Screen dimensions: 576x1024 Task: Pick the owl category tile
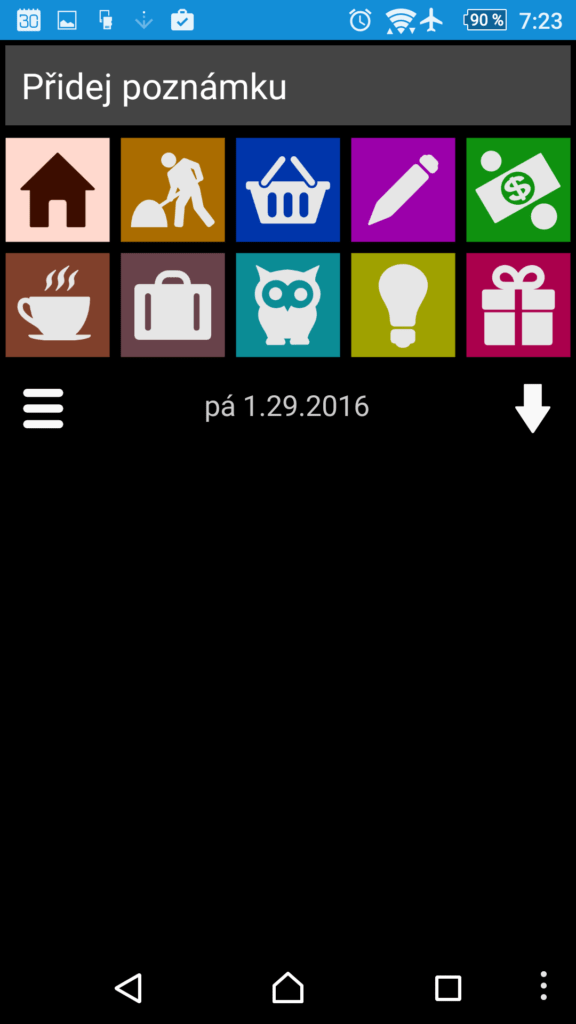288,305
